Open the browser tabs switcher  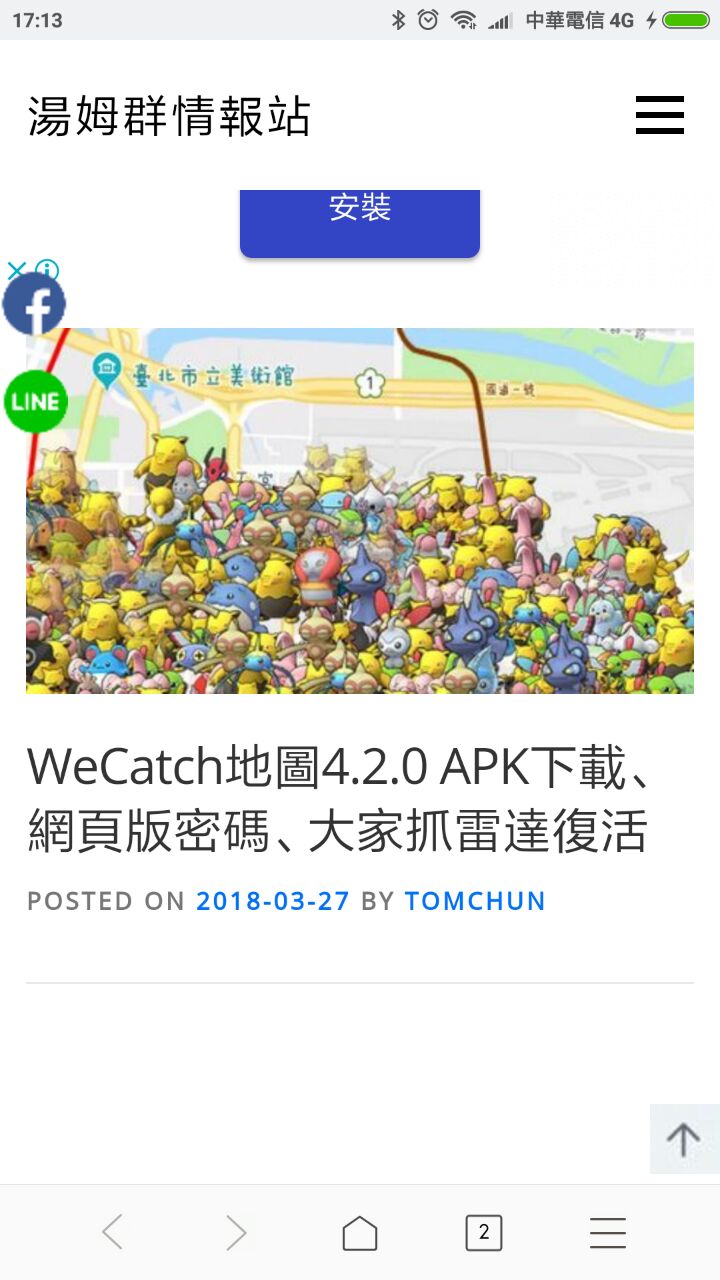484,1233
